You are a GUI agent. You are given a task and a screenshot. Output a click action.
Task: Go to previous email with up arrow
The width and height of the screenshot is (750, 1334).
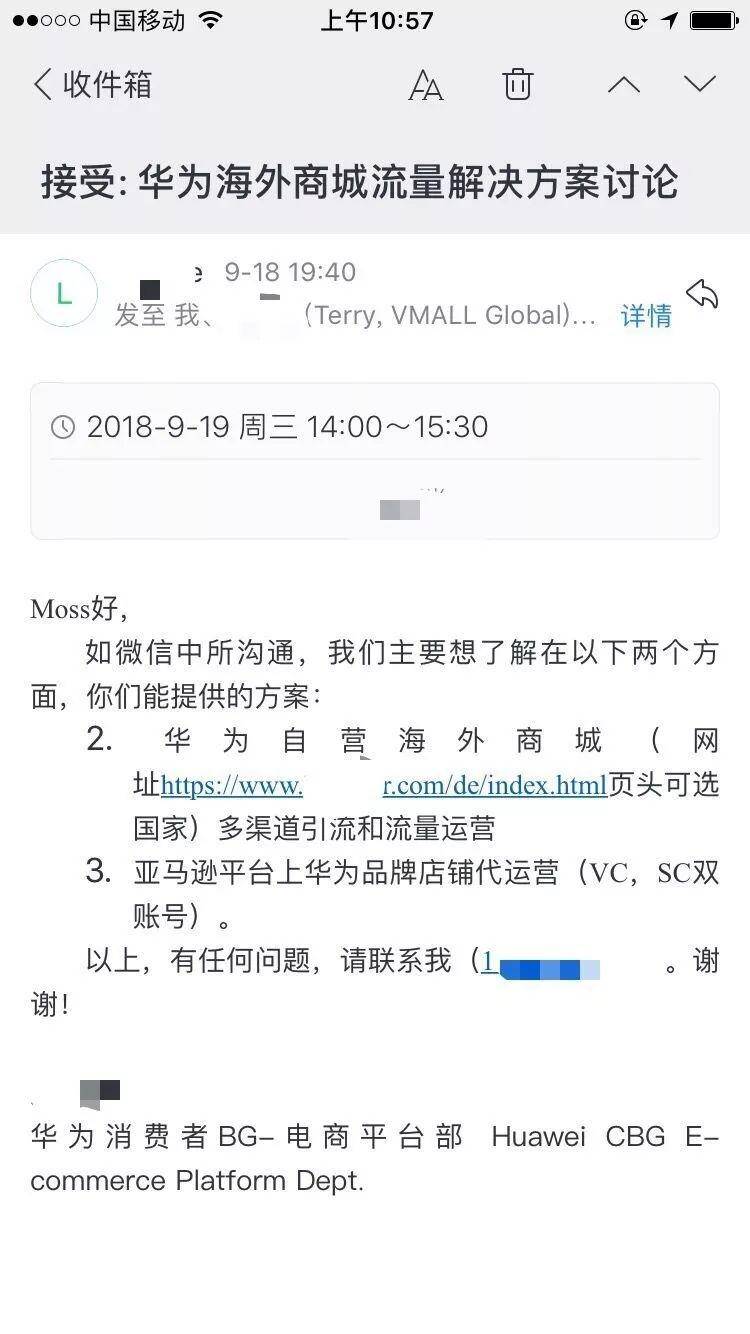pos(624,85)
